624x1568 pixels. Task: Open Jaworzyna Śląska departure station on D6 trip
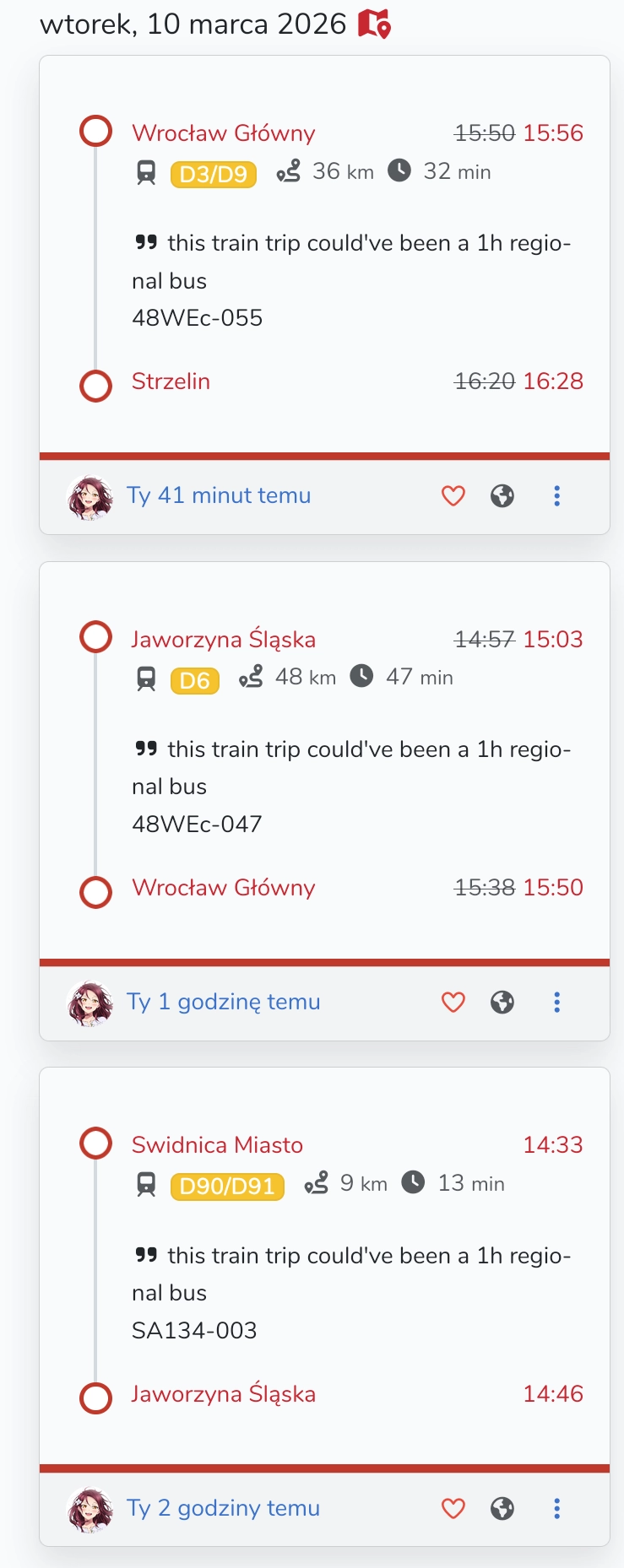click(x=224, y=640)
